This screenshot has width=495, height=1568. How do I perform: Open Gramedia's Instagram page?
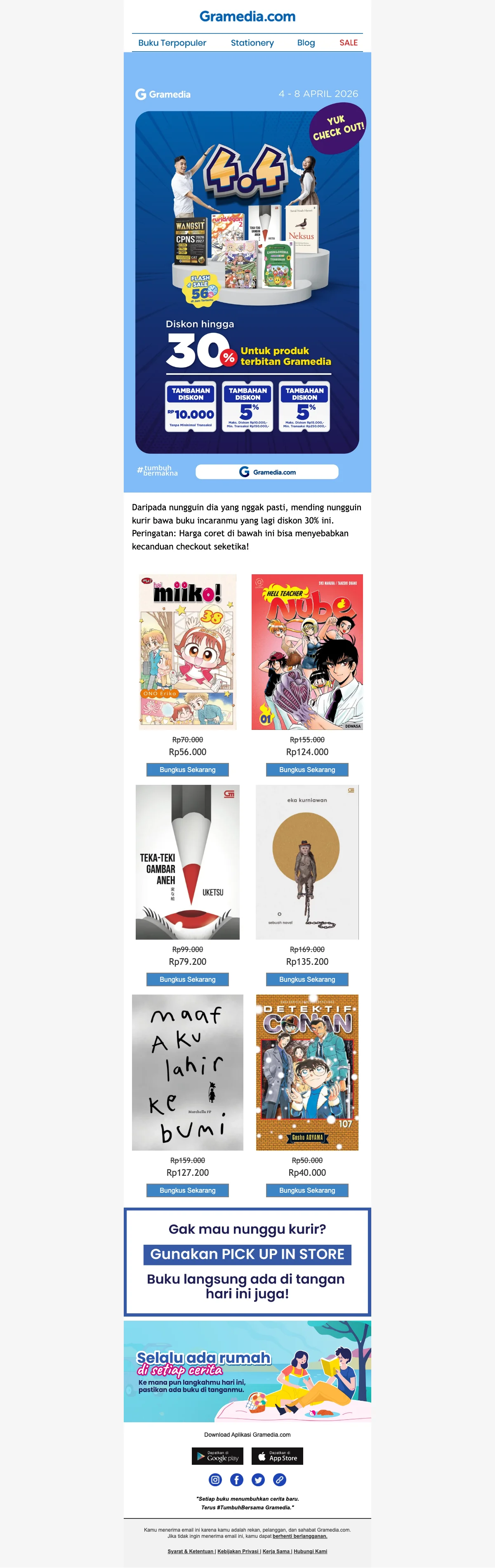(x=215, y=1480)
